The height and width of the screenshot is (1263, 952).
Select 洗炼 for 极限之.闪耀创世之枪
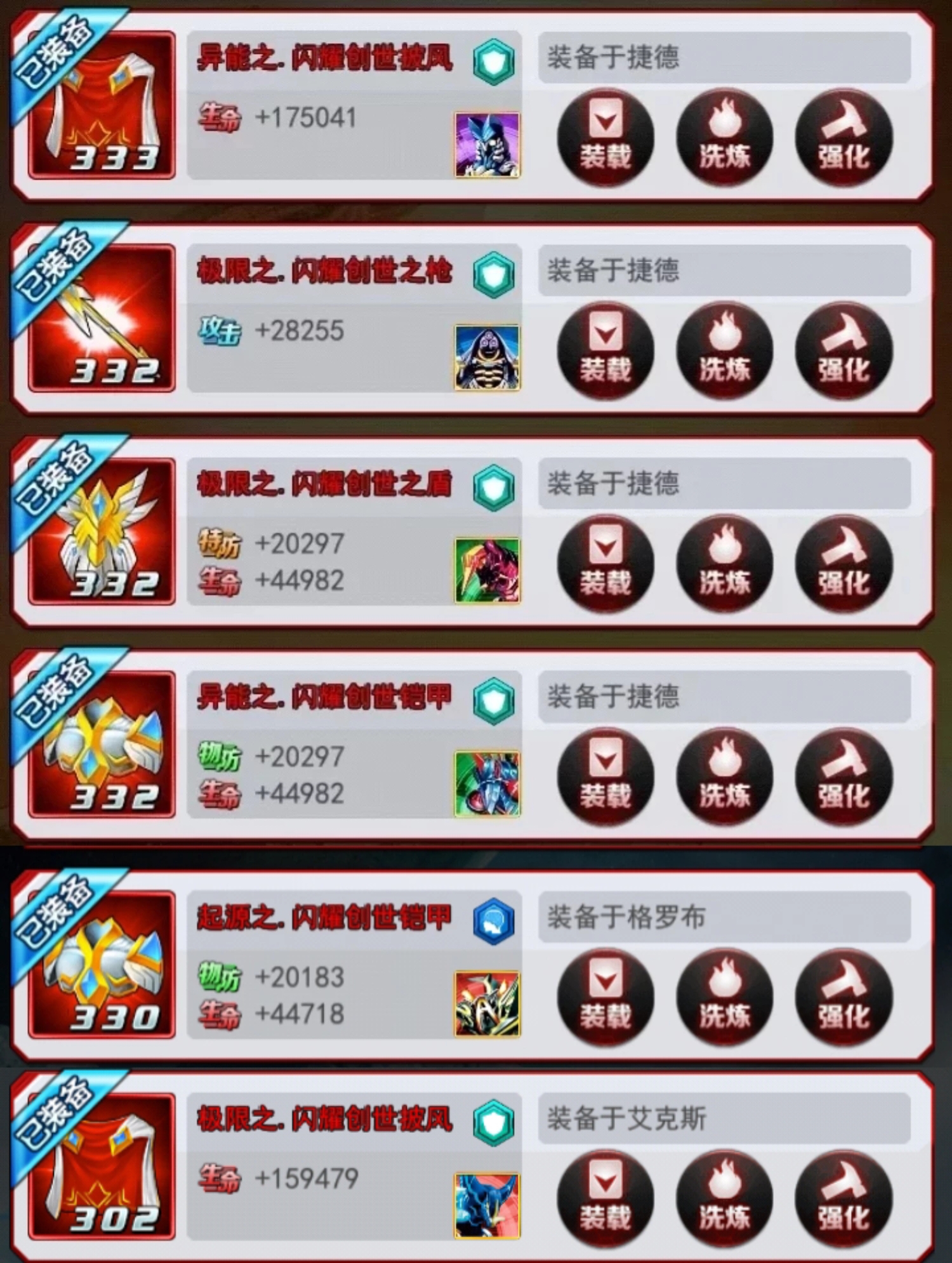(x=724, y=351)
